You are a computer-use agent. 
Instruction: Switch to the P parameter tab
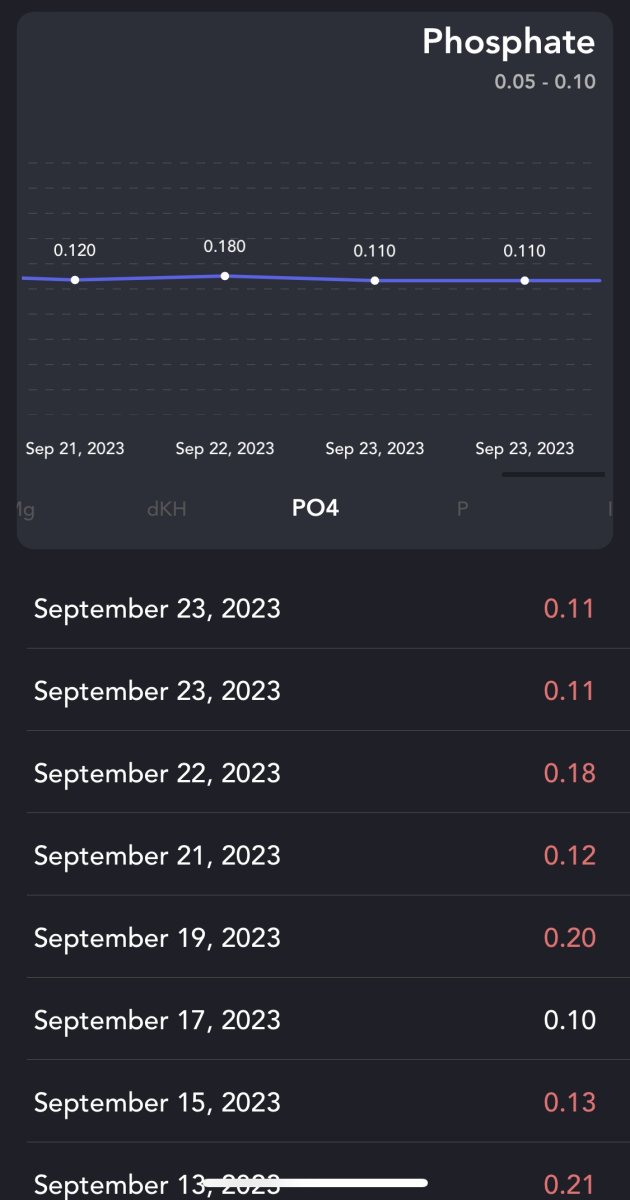pyautogui.click(x=462, y=508)
